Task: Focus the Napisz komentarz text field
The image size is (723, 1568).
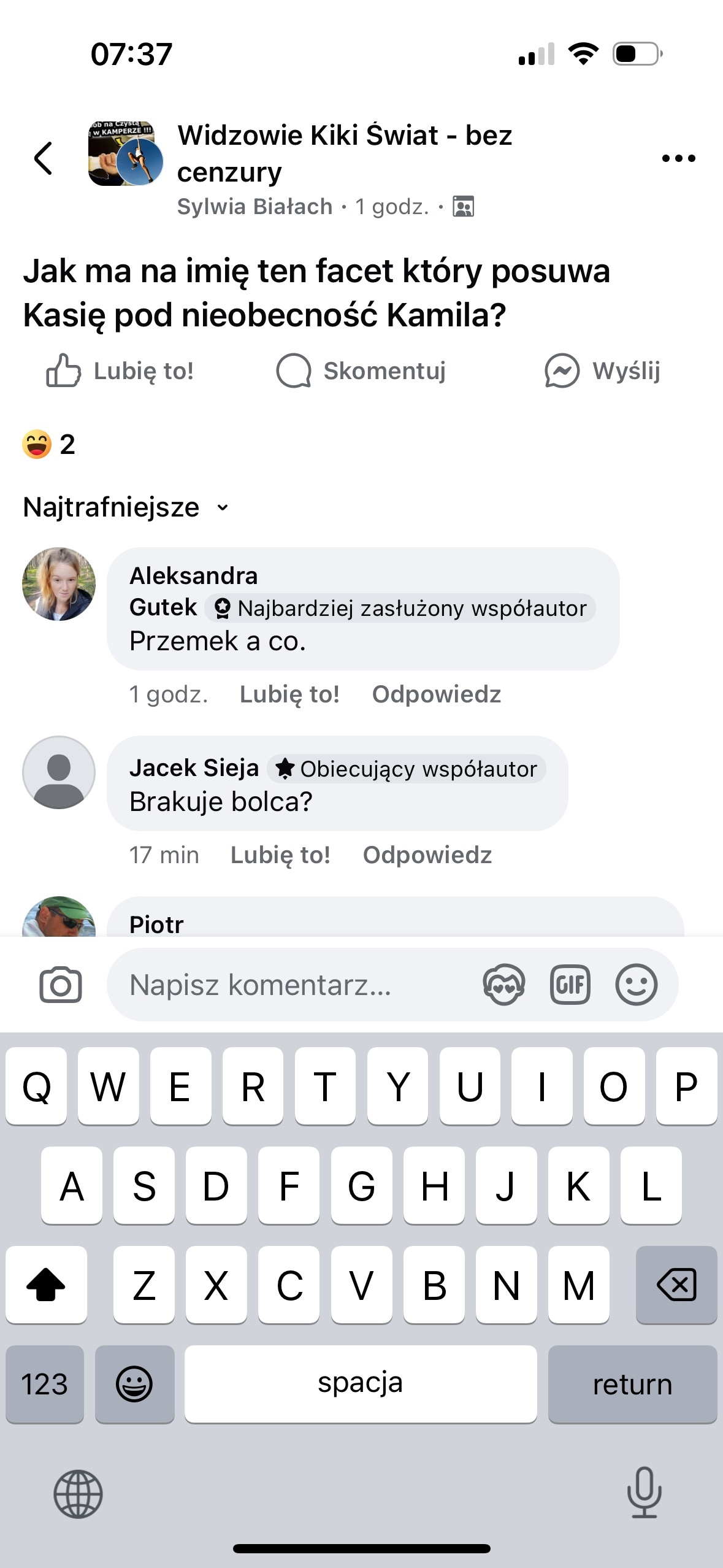Action: pyautogui.click(x=288, y=985)
